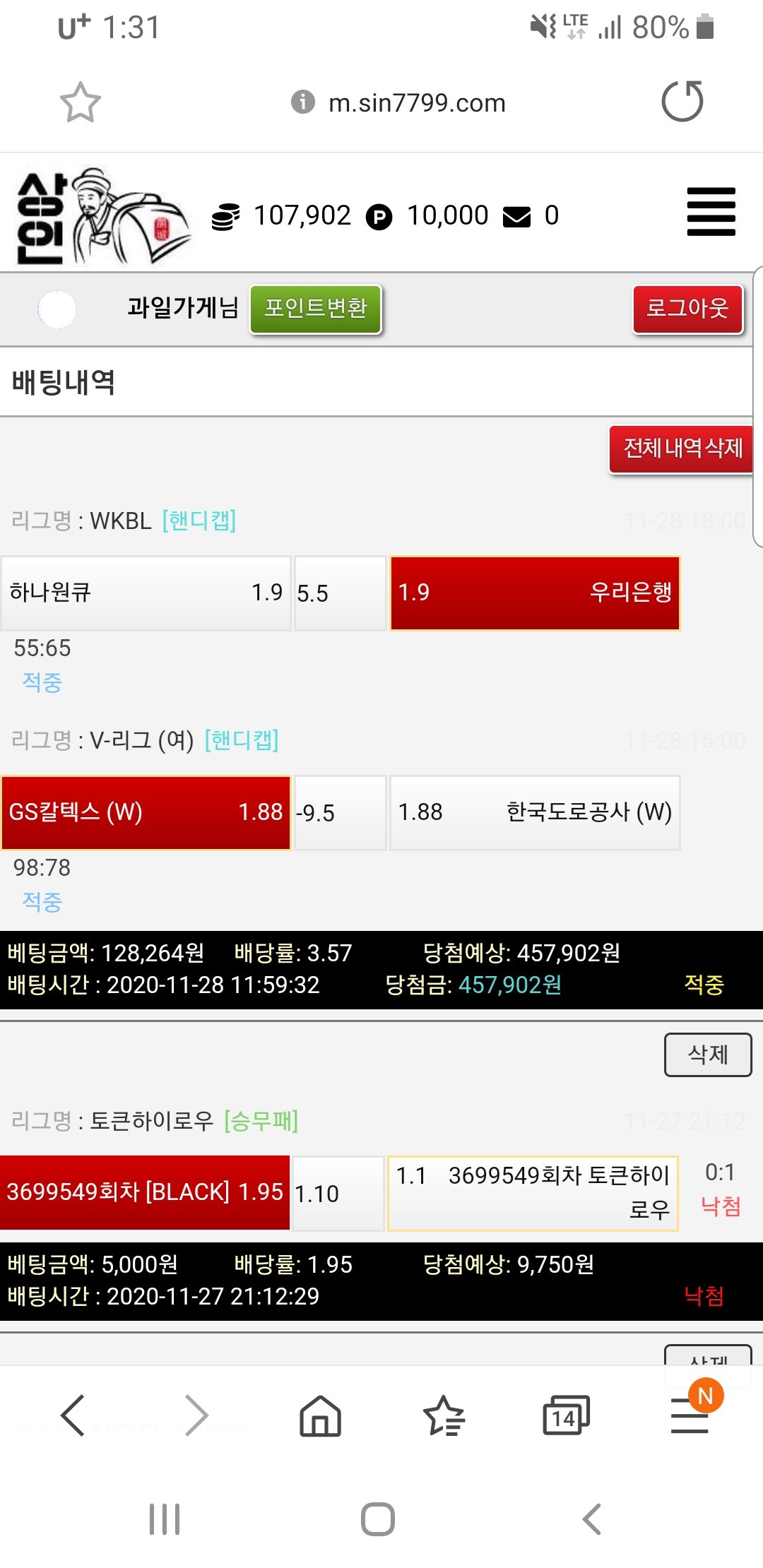This screenshot has width=763, height=1568.
Task: Go back in browser toolbar
Action: point(73,1415)
